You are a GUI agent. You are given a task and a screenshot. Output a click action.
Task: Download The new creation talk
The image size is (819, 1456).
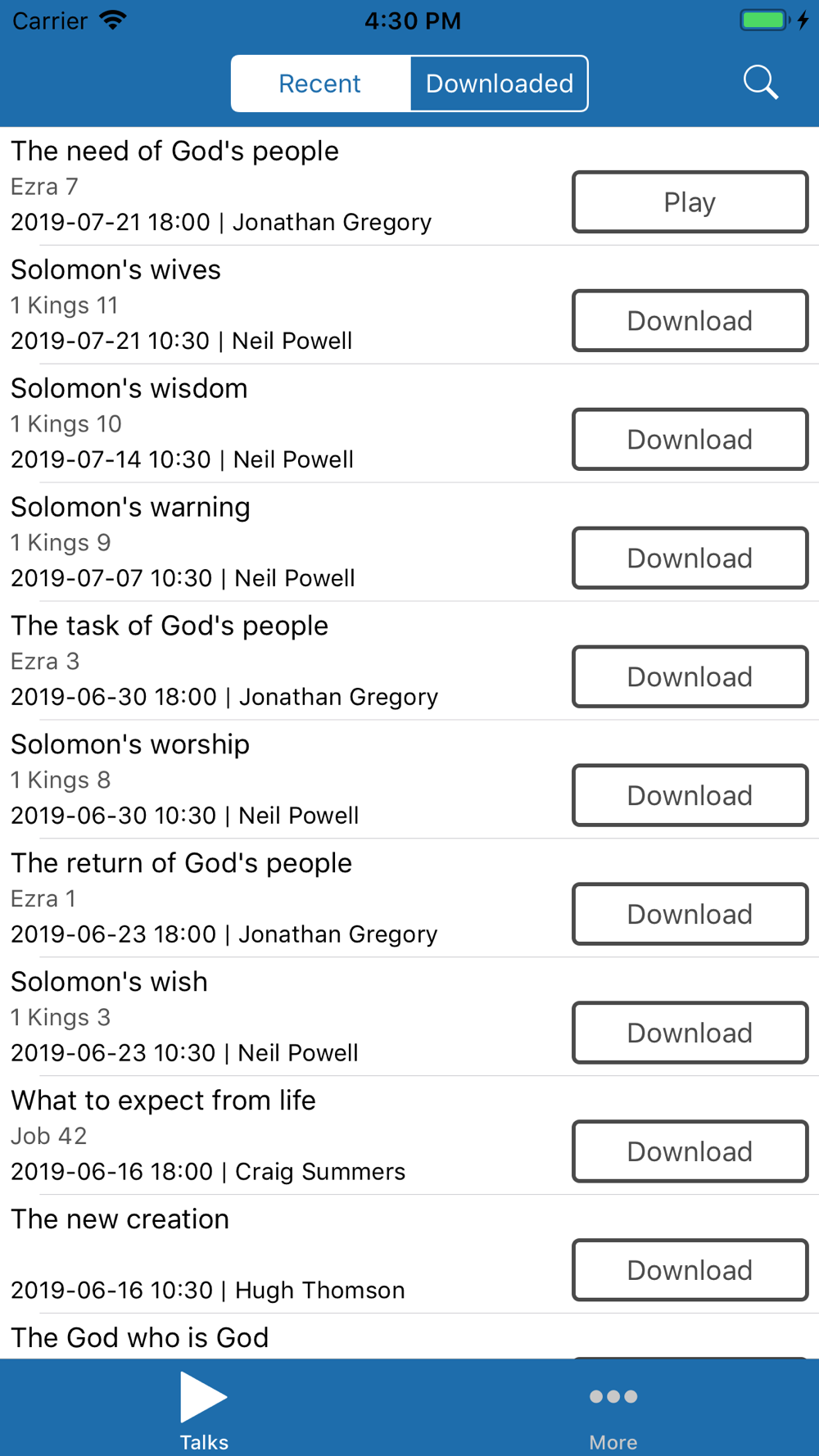click(x=690, y=1271)
